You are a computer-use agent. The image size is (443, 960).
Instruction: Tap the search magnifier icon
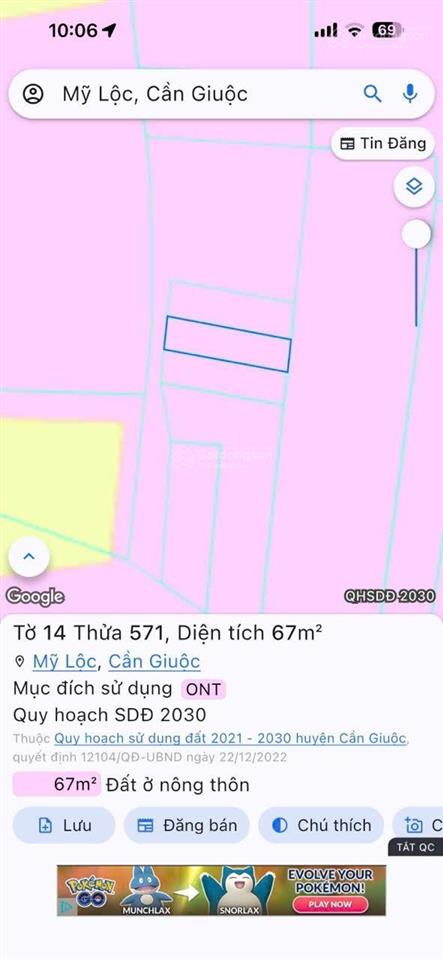click(372, 94)
